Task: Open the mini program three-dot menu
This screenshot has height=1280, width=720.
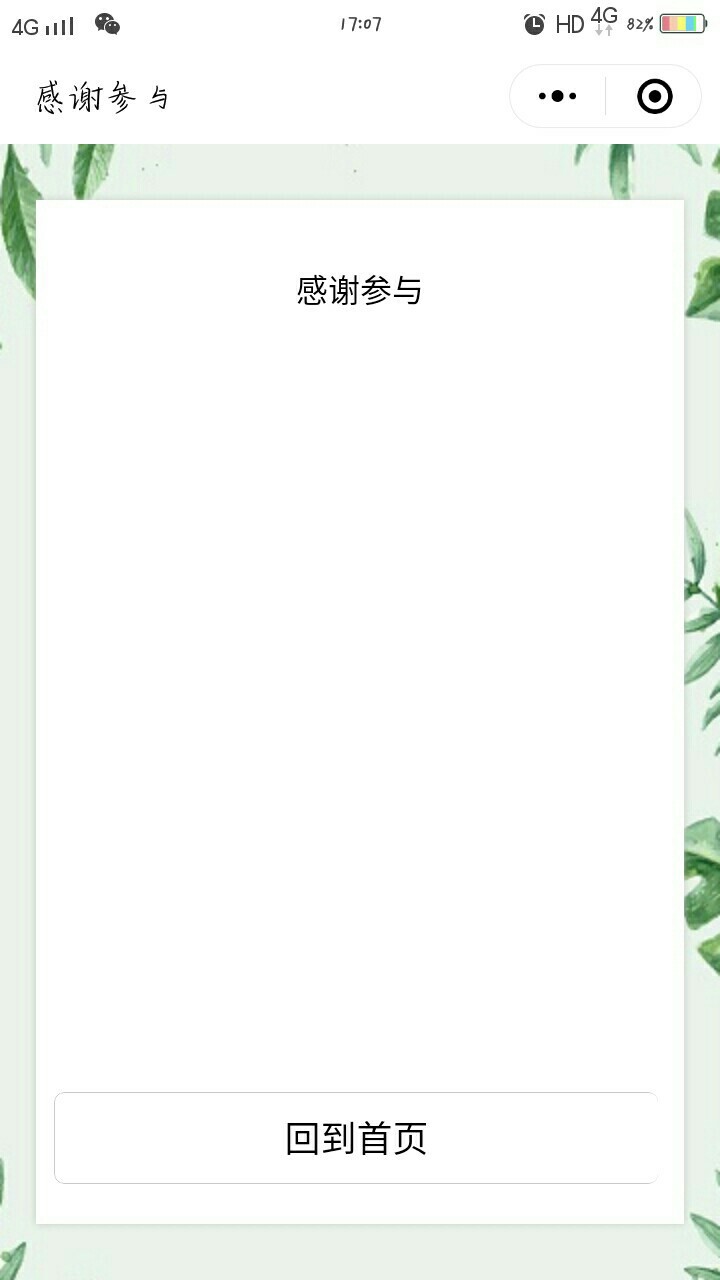Action: click(558, 96)
